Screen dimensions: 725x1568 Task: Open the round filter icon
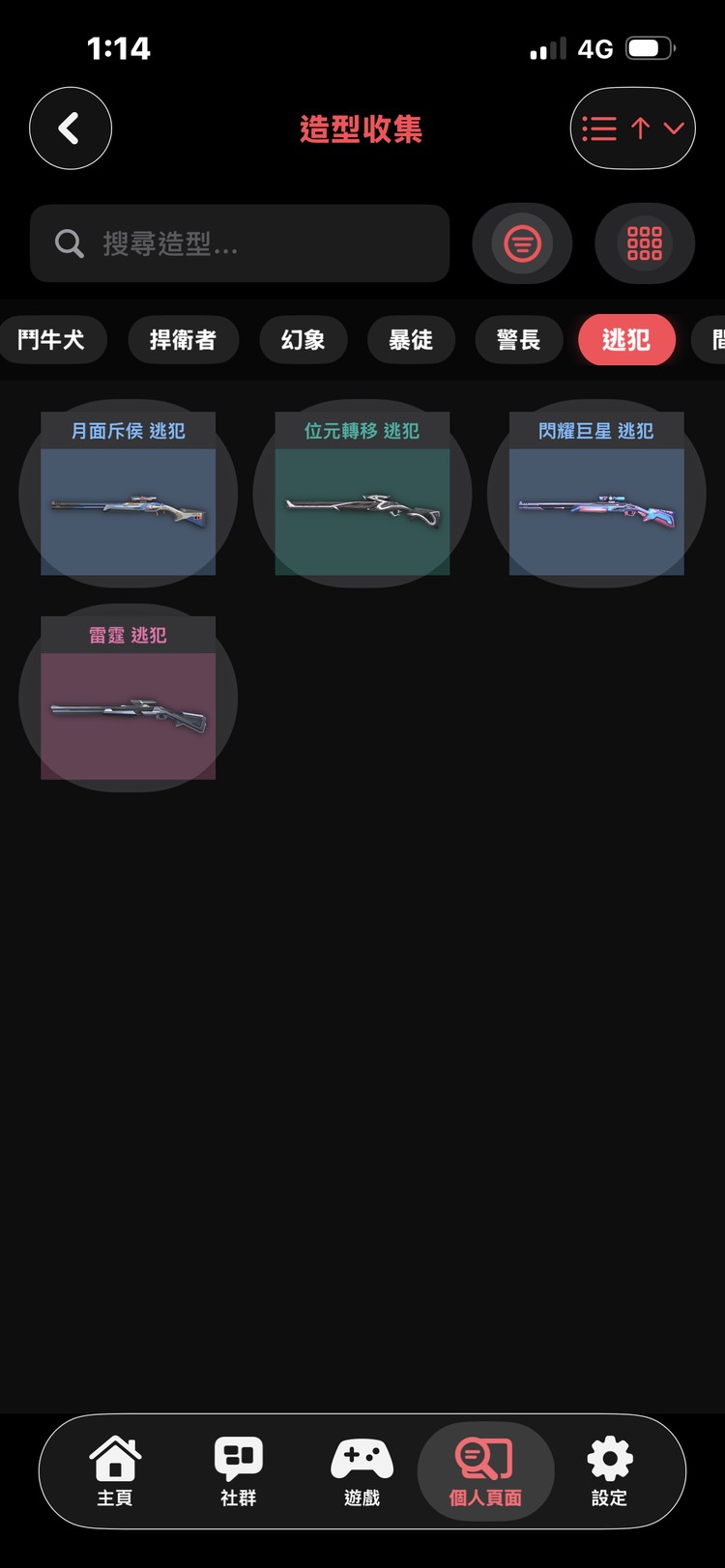522,243
